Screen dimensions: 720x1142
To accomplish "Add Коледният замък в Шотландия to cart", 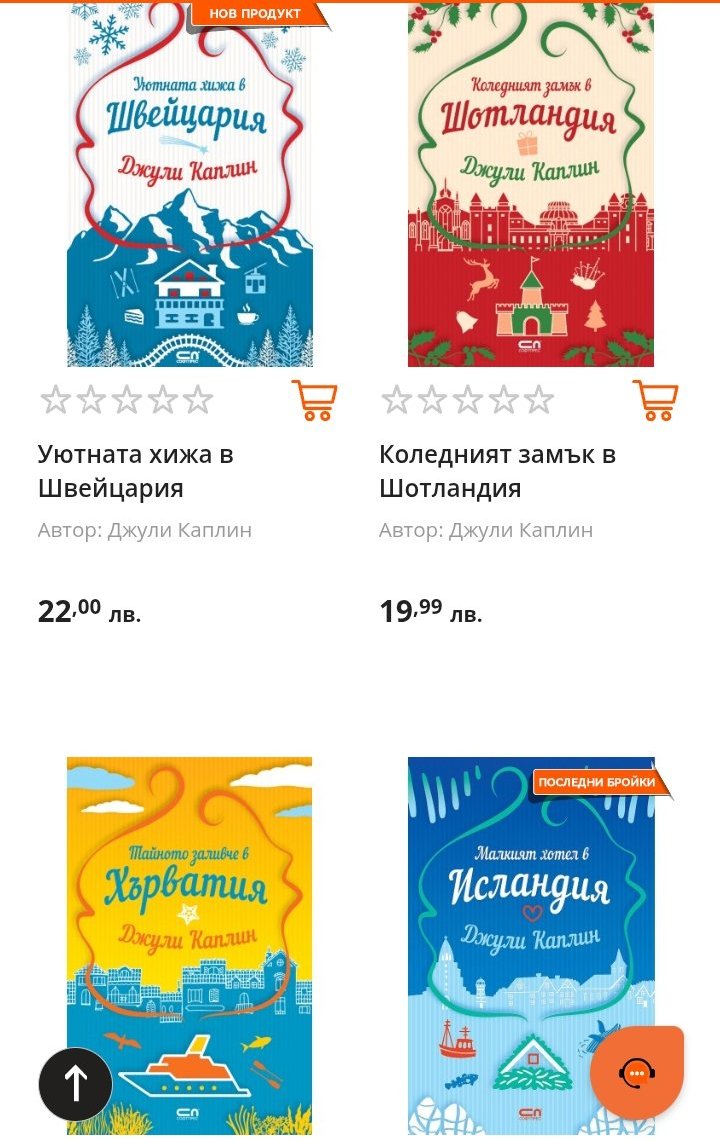I will click(x=655, y=400).
